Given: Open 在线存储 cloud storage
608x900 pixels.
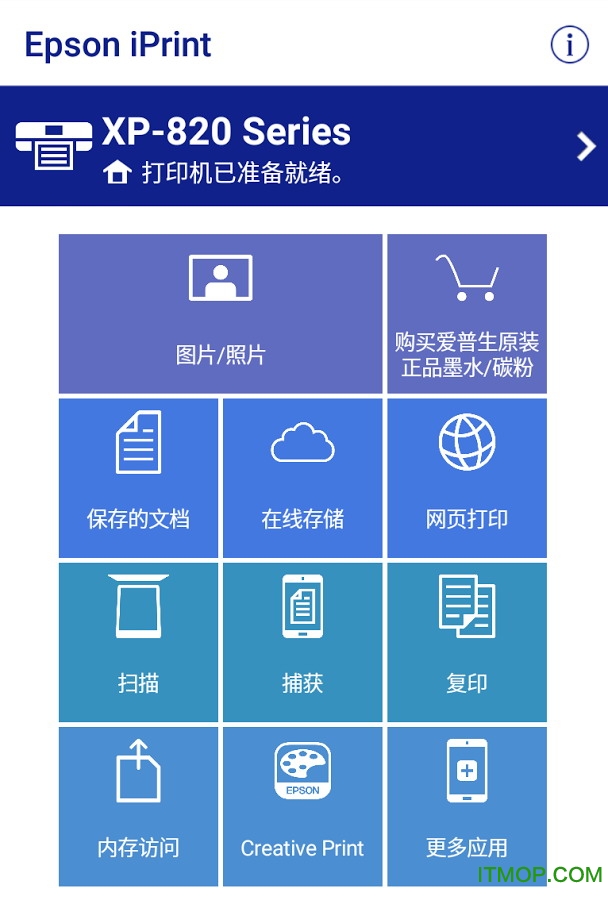Looking at the screenshot, I should click(302, 478).
